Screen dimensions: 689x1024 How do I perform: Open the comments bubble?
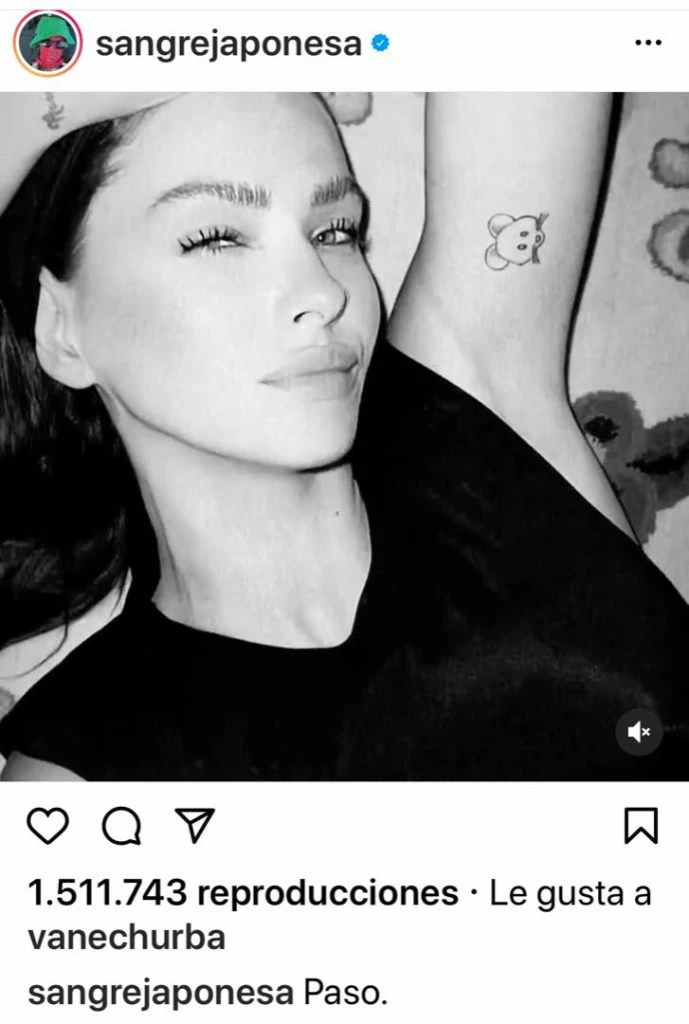click(x=120, y=825)
